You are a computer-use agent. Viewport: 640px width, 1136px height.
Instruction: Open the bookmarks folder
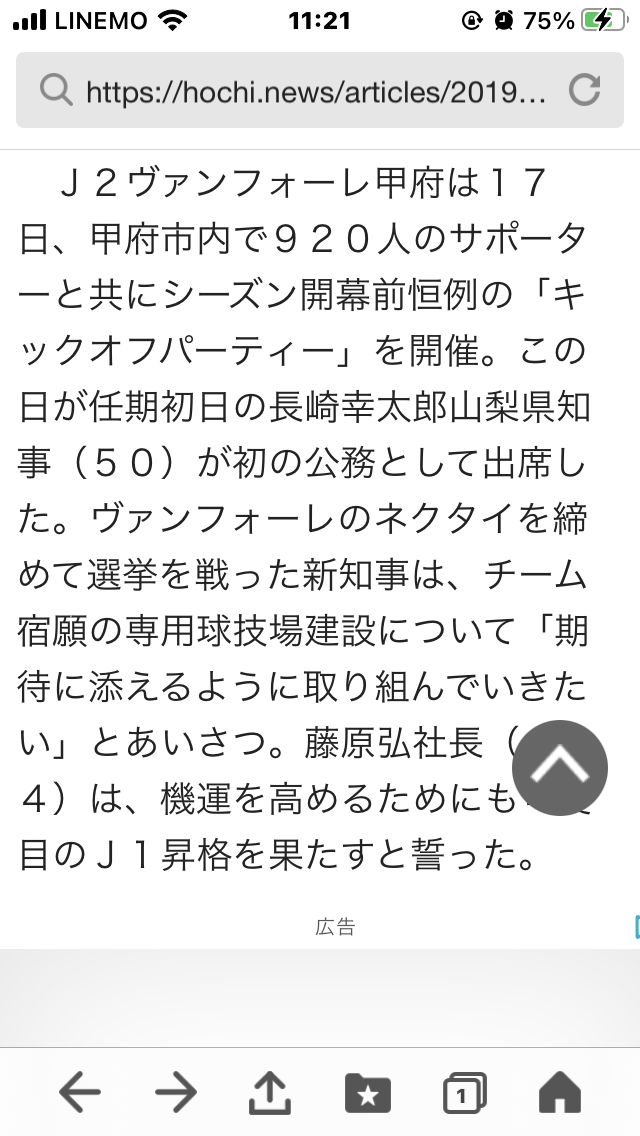click(368, 1092)
